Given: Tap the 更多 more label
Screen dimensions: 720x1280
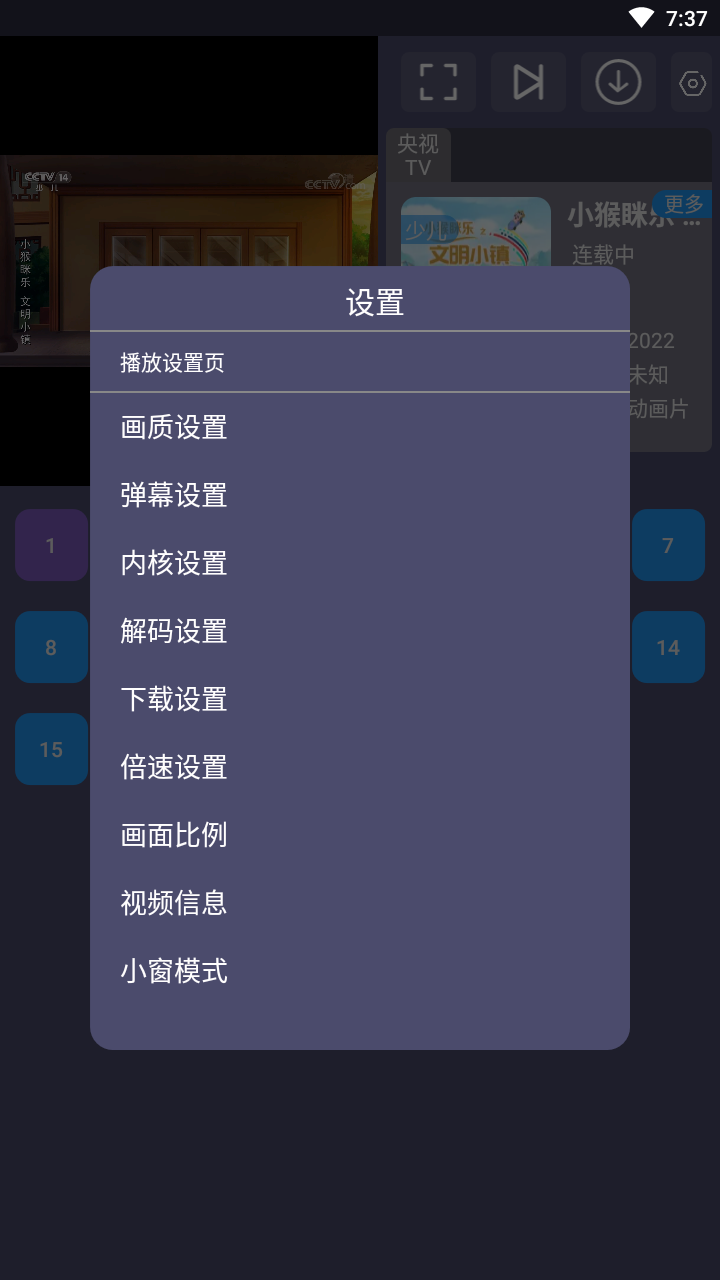Looking at the screenshot, I should [684, 204].
